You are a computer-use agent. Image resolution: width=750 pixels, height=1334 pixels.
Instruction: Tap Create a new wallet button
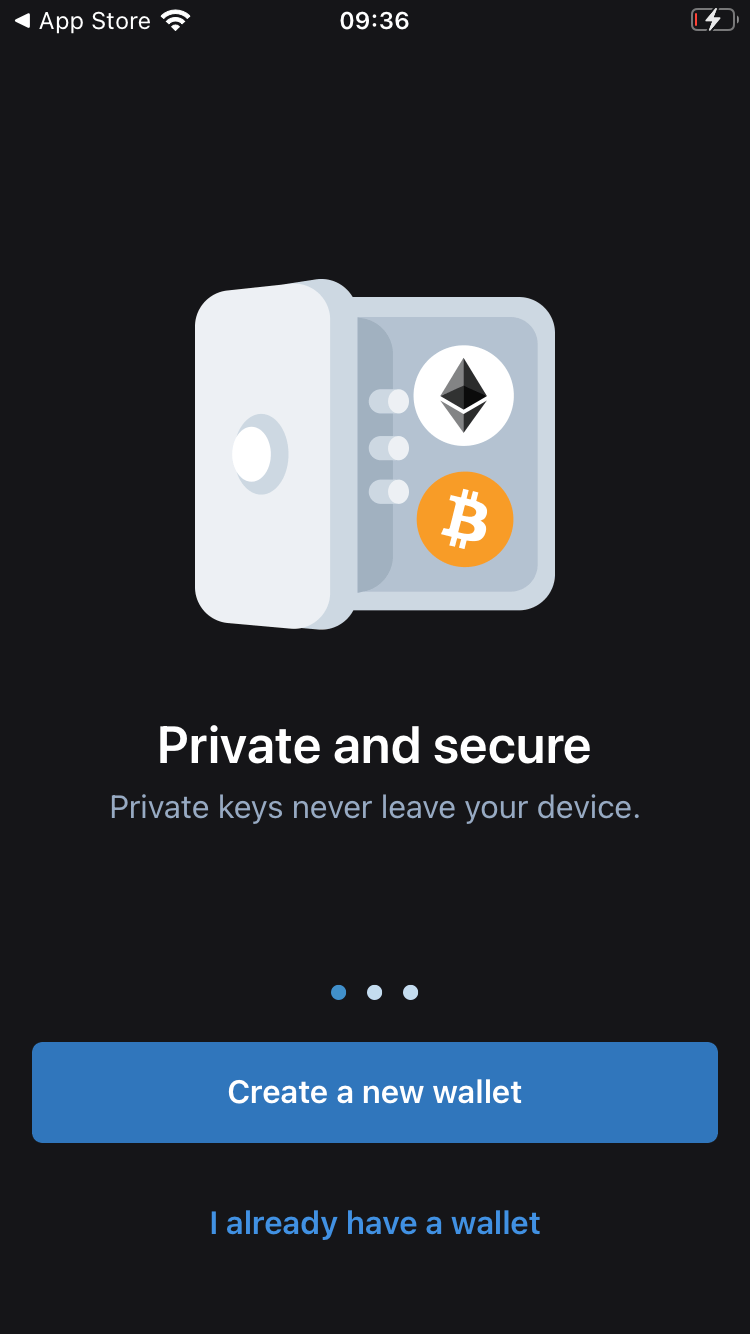click(x=375, y=1092)
